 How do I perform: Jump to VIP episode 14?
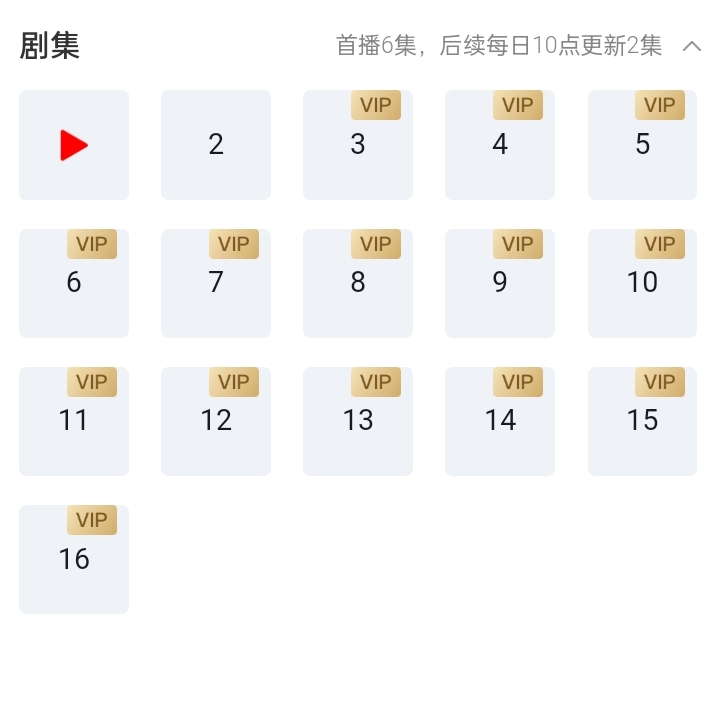pyautogui.click(x=500, y=421)
